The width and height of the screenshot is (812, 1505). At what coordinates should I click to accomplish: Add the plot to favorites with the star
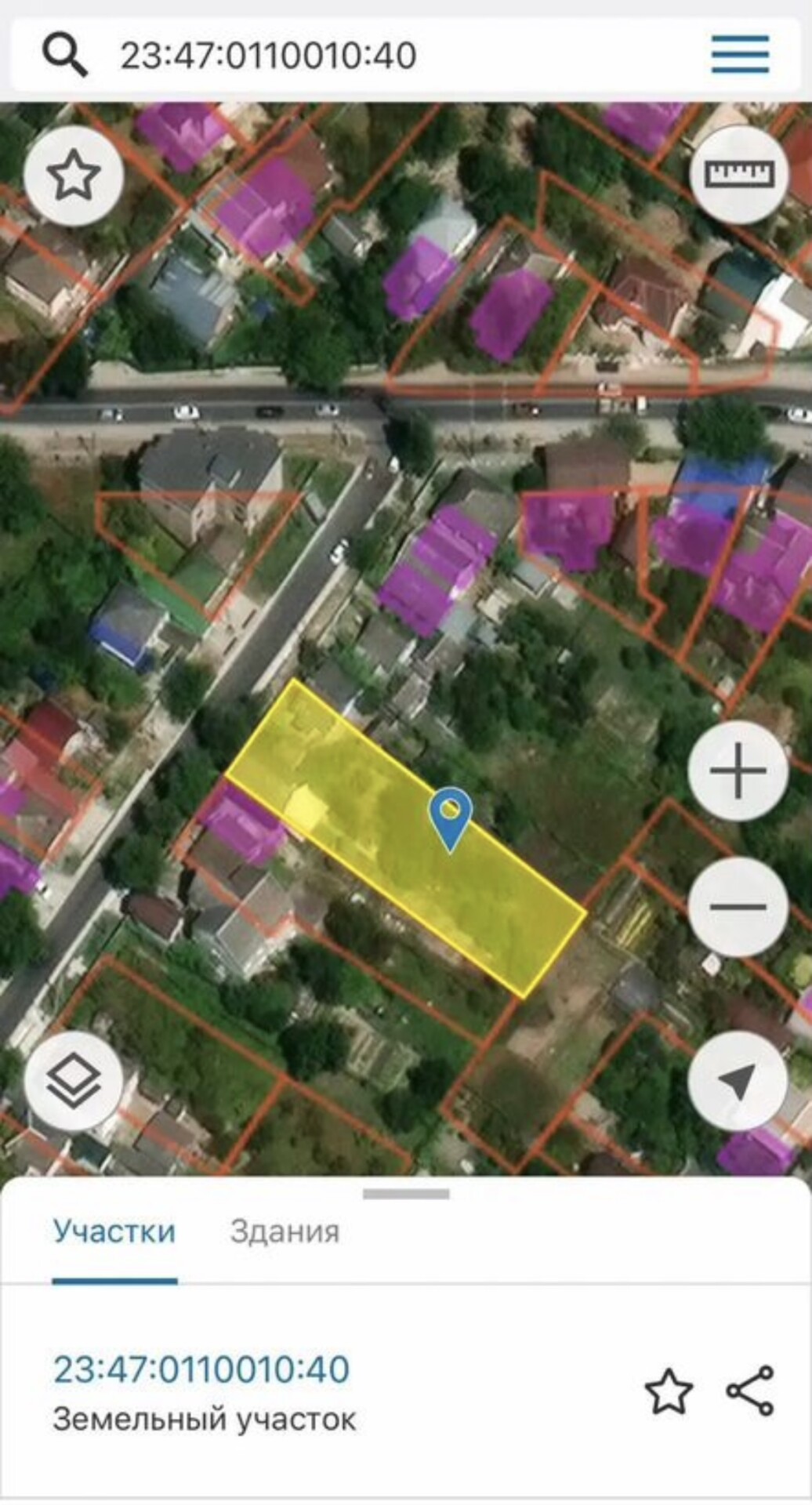click(x=669, y=1391)
